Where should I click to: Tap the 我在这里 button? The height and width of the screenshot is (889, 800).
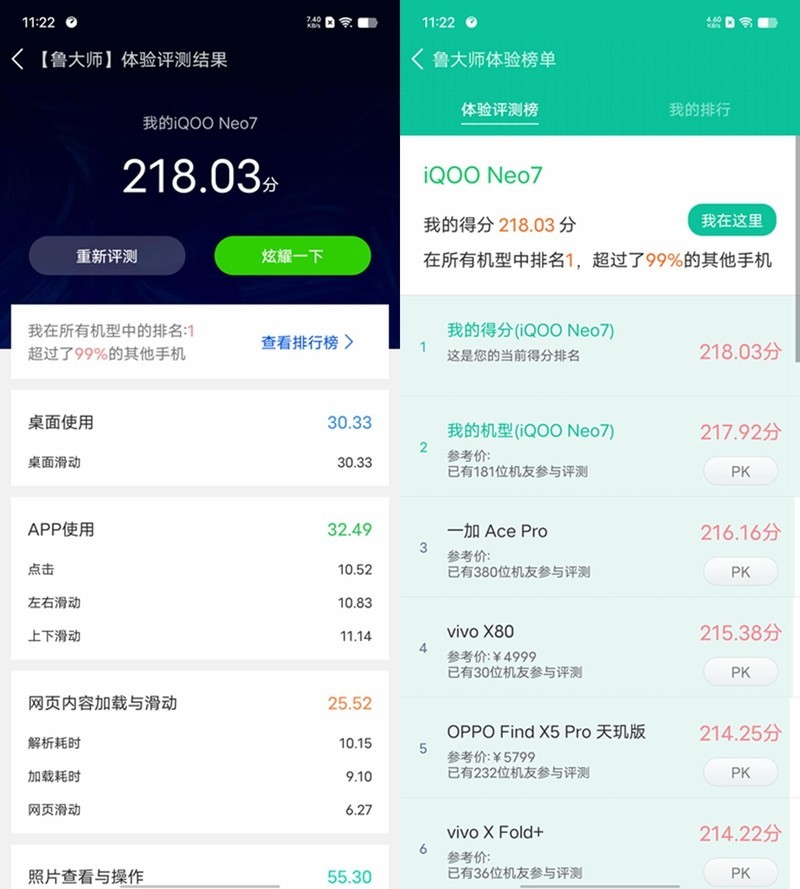point(733,220)
